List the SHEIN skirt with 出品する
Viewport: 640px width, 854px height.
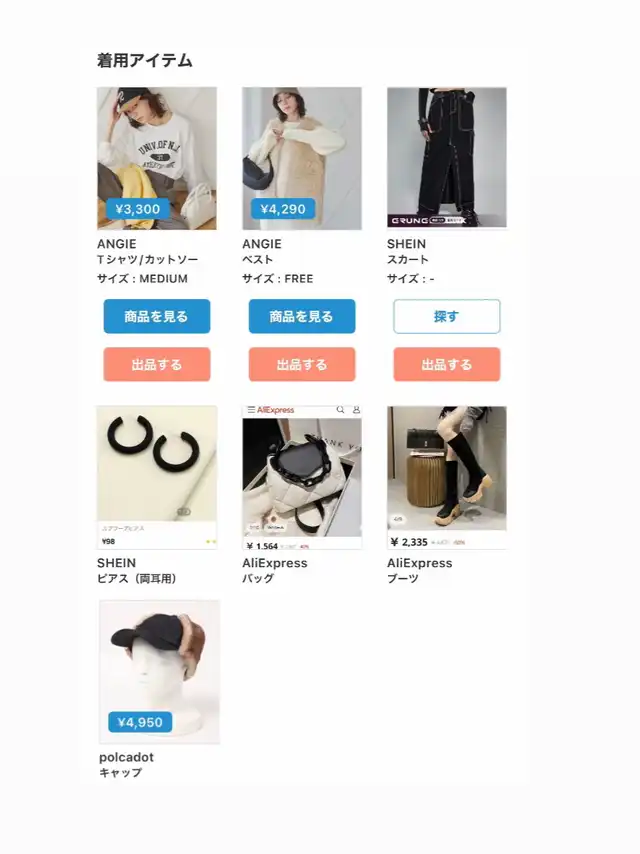point(447,364)
